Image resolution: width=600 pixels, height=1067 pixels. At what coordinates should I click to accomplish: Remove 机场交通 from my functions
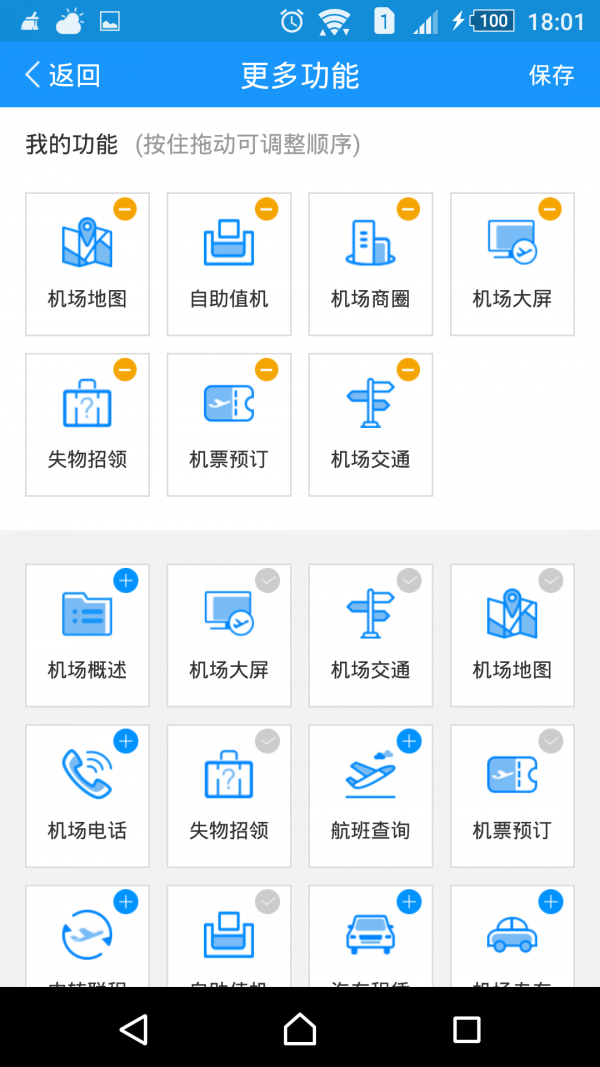(x=408, y=370)
